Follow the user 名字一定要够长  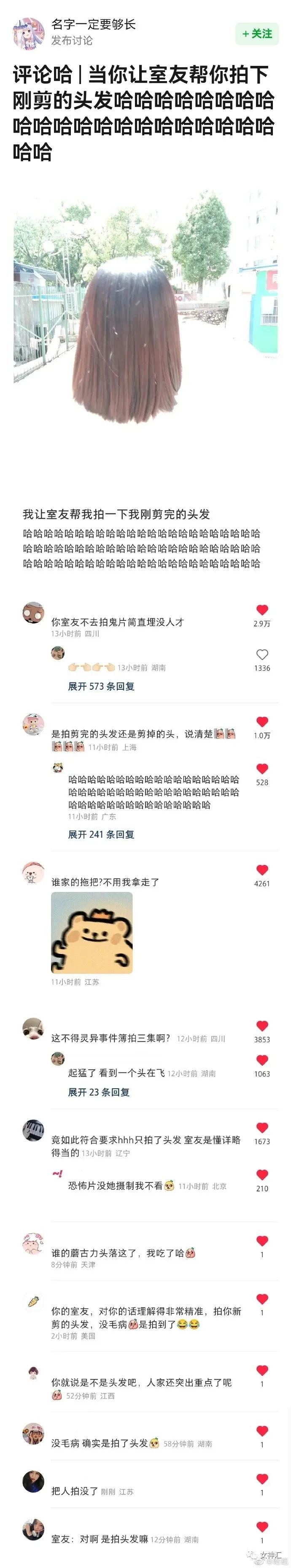(x=258, y=34)
